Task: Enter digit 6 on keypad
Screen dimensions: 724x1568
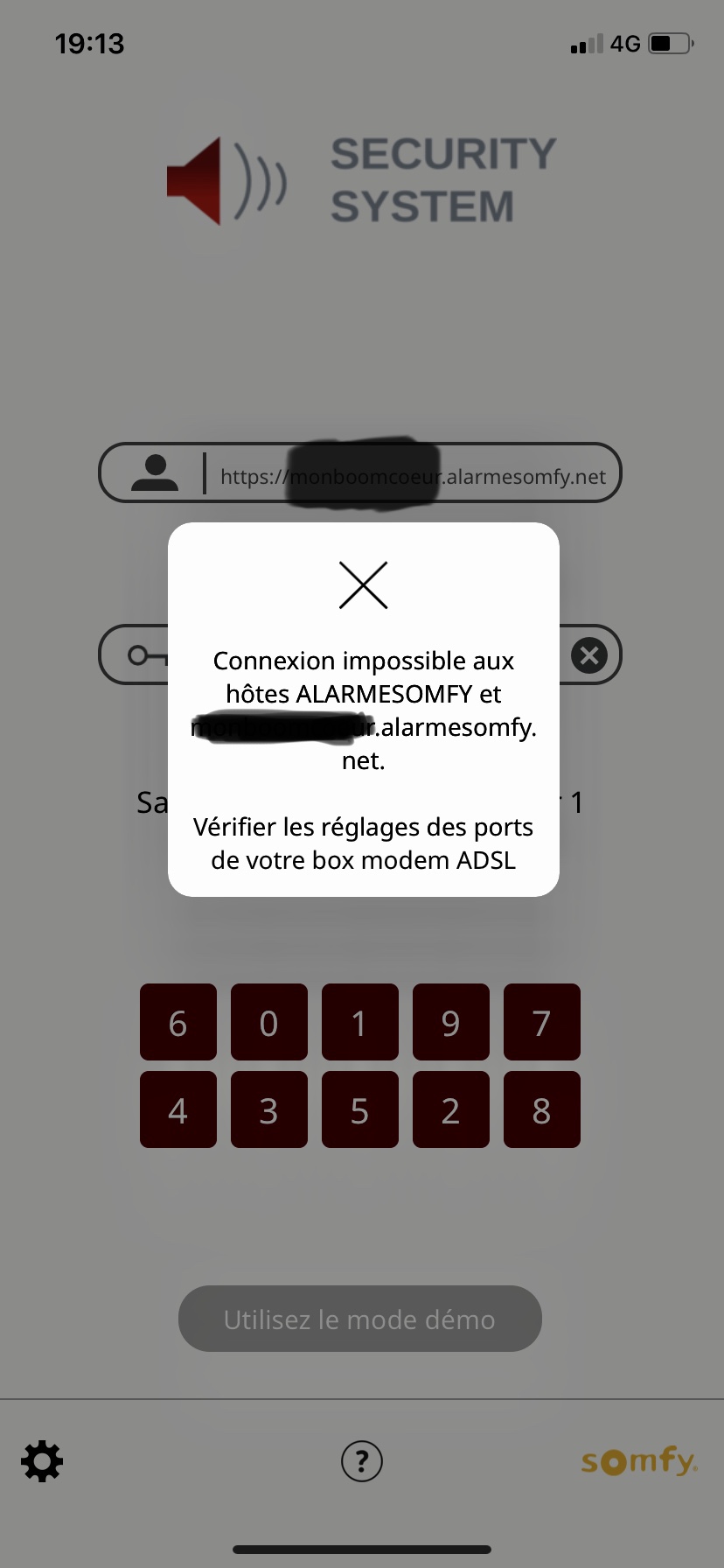Action: (x=178, y=1022)
